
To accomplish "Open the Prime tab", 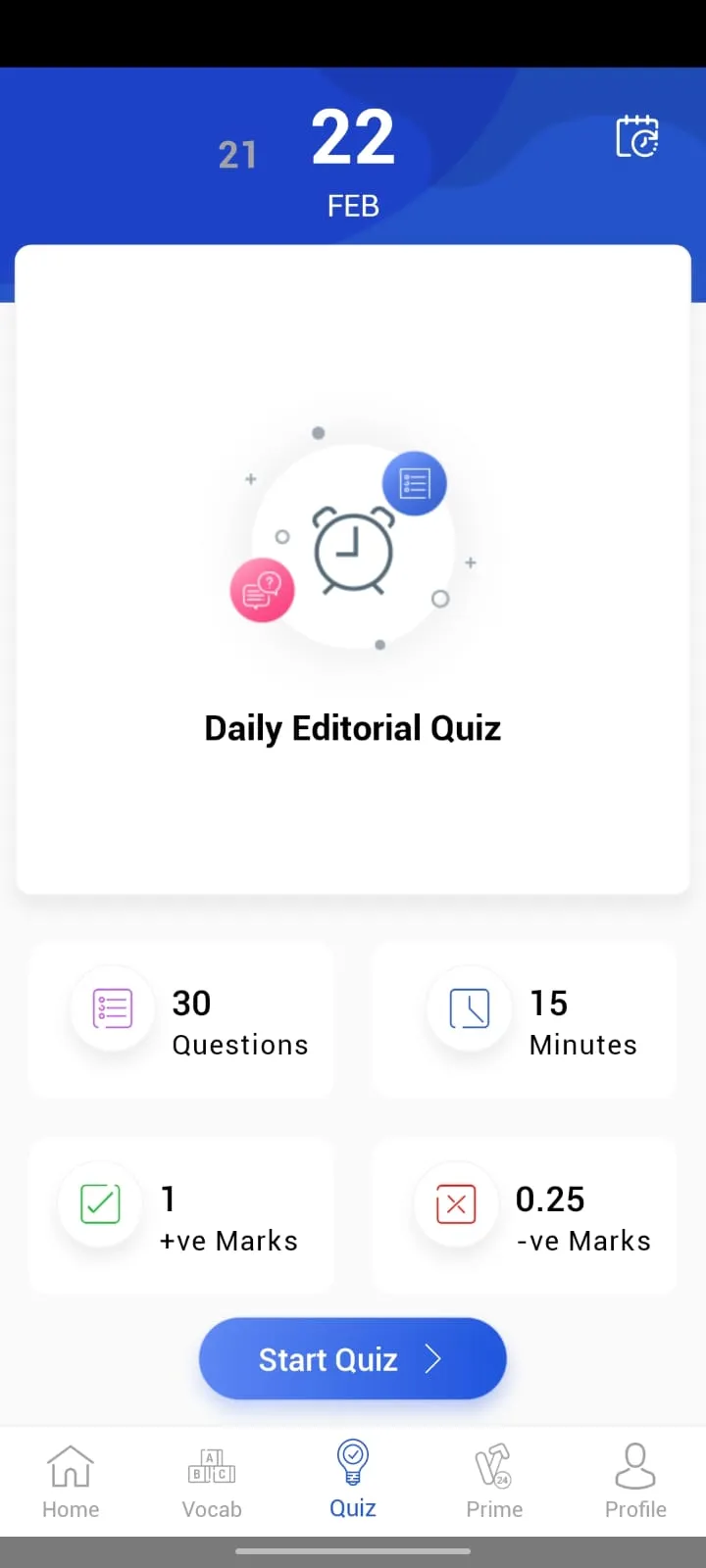I will tap(494, 1480).
